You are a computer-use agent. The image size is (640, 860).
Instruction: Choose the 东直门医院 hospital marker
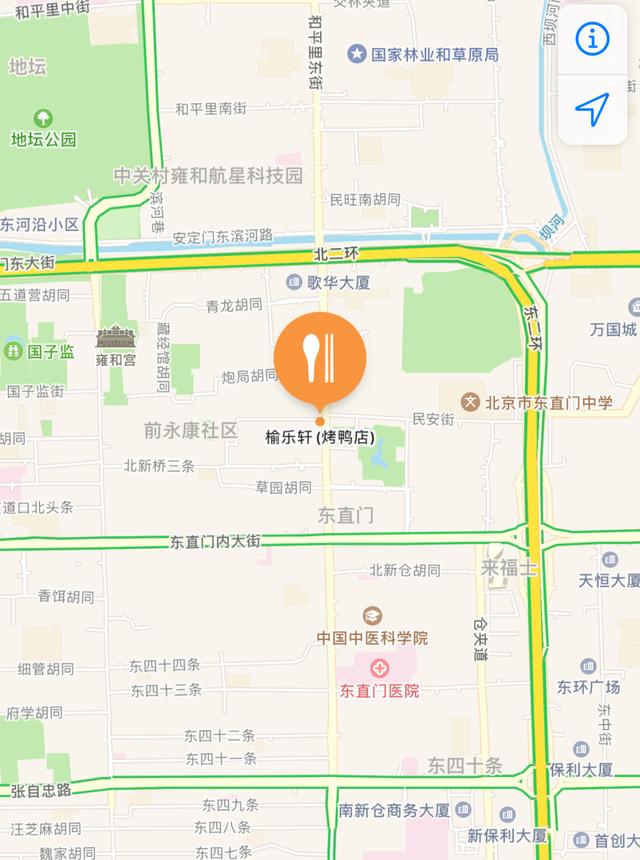380,668
